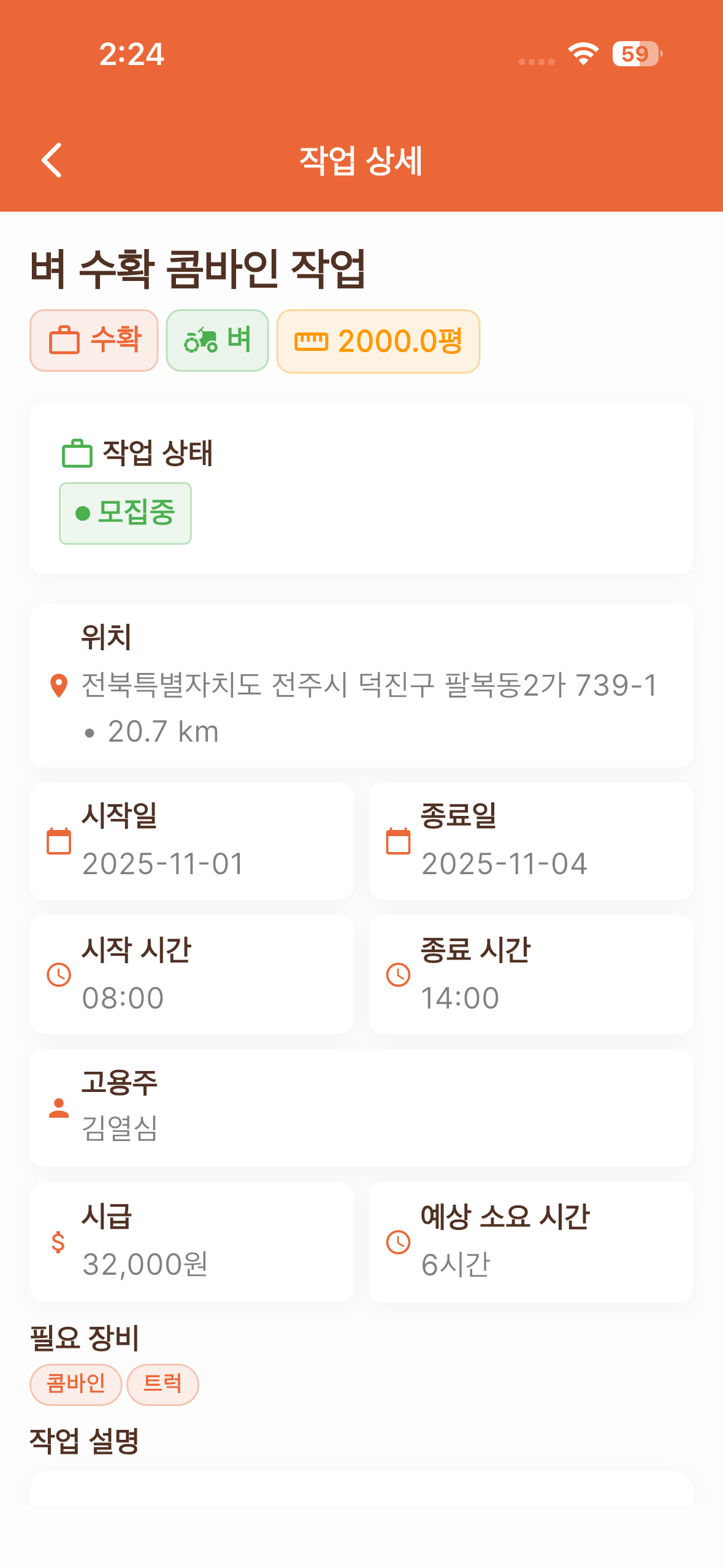The height and width of the screenshot is (1568, 723).
Task: Open the 2000.0평 area badge
Action: click(378, 341)
